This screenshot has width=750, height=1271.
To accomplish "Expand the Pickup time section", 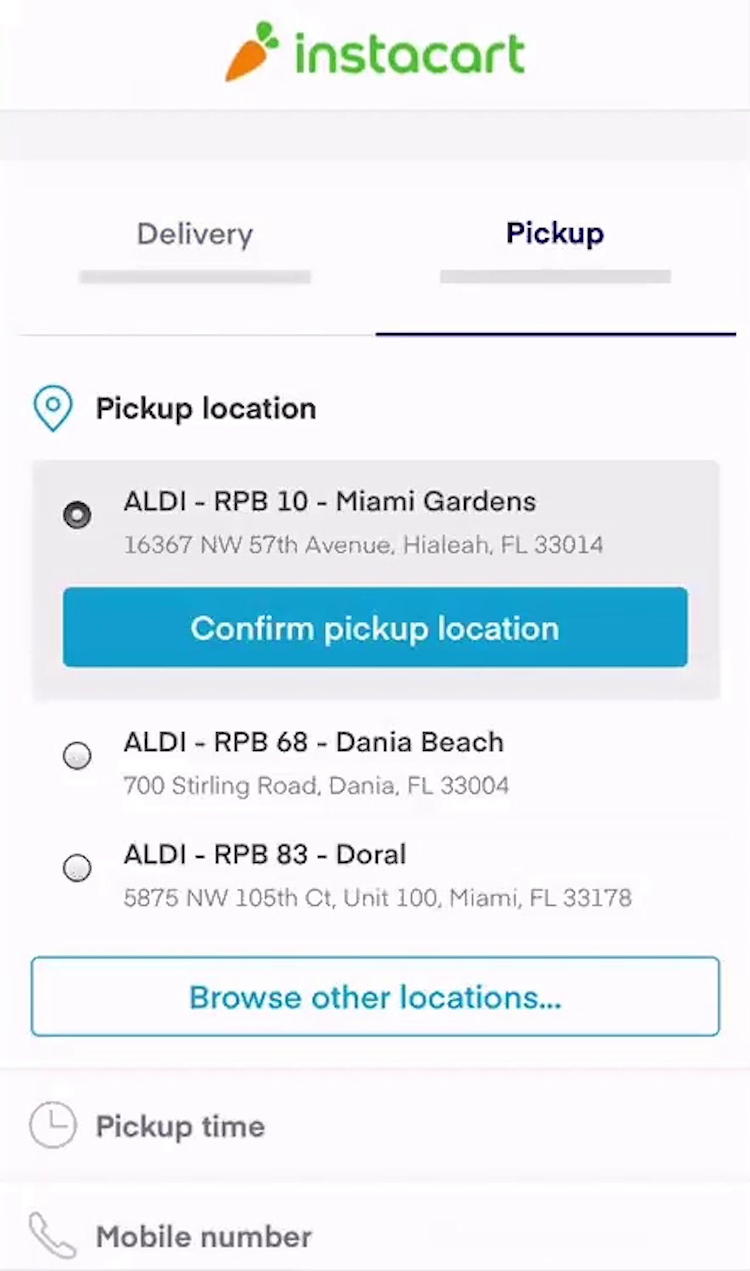I will [x=180, y=1127].
